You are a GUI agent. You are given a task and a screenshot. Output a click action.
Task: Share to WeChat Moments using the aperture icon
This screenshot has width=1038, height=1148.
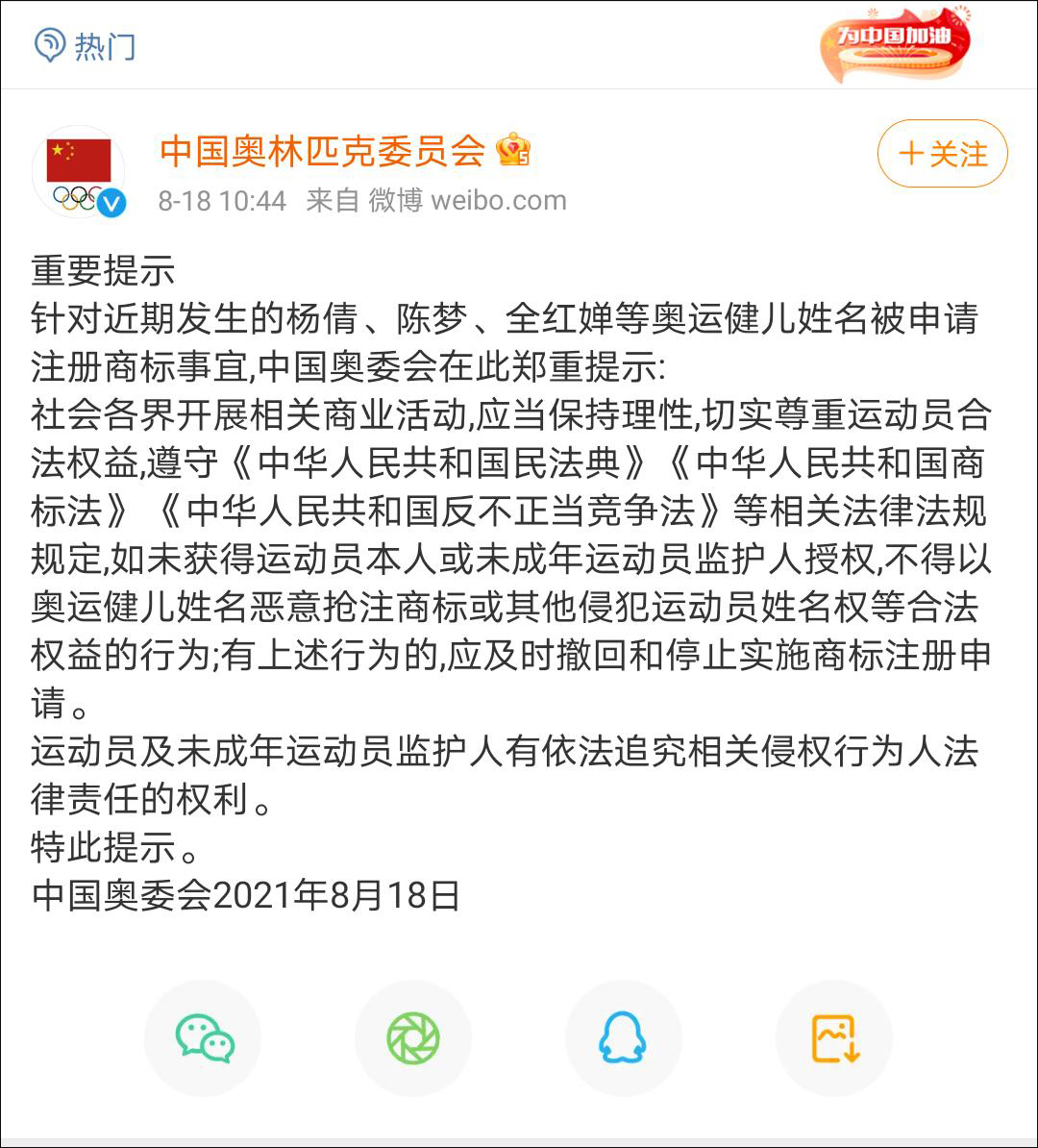(x=412, y=1038)
